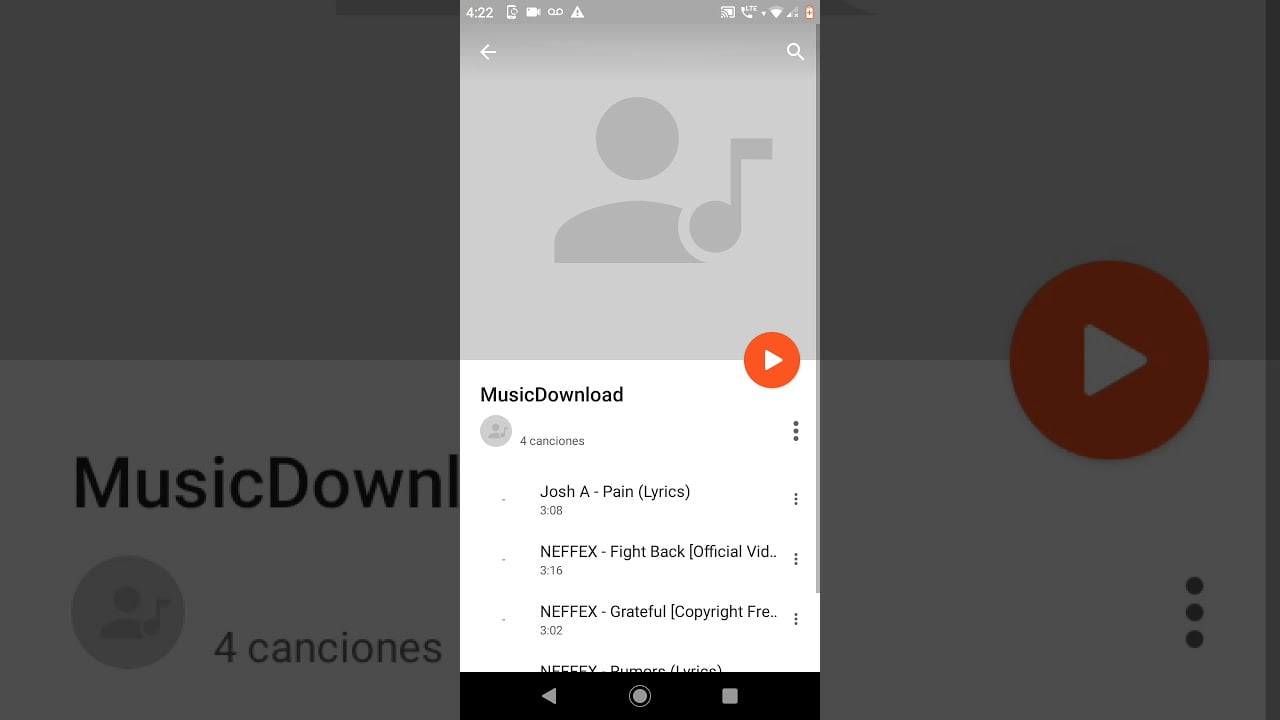Open the MusicDownload overflow menu
The height and width of the screenshot is (720, 1280).
[796, 431]
